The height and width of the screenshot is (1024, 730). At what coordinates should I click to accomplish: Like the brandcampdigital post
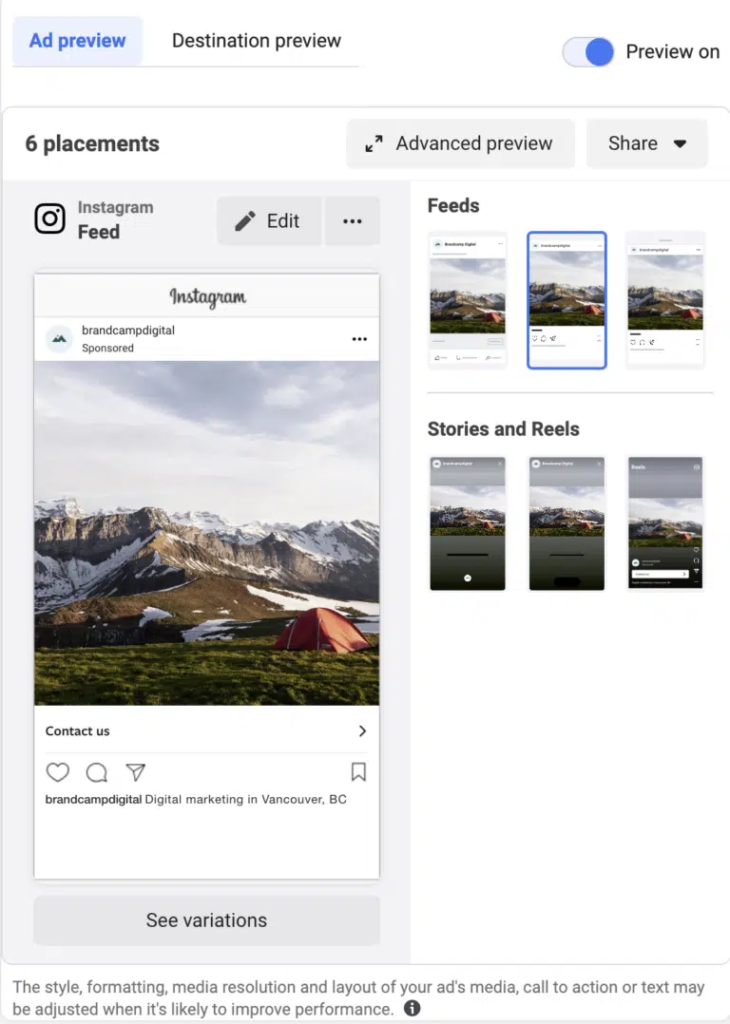(58, 772)
